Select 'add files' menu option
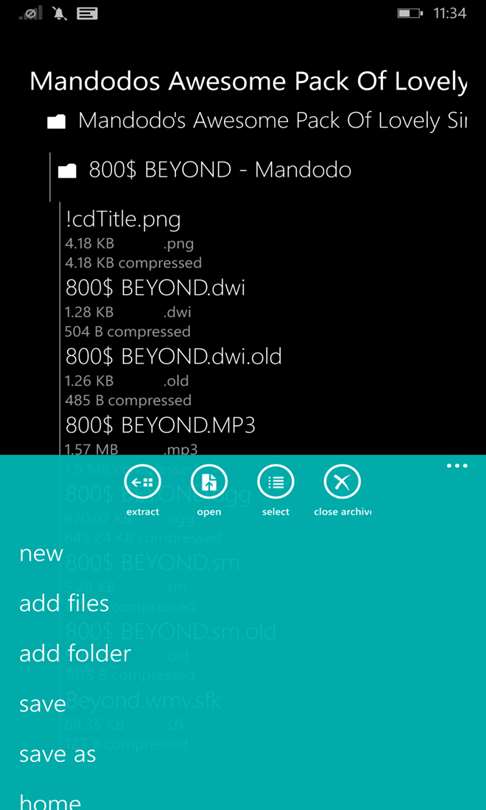486x810 pixels. coord(64,603)
